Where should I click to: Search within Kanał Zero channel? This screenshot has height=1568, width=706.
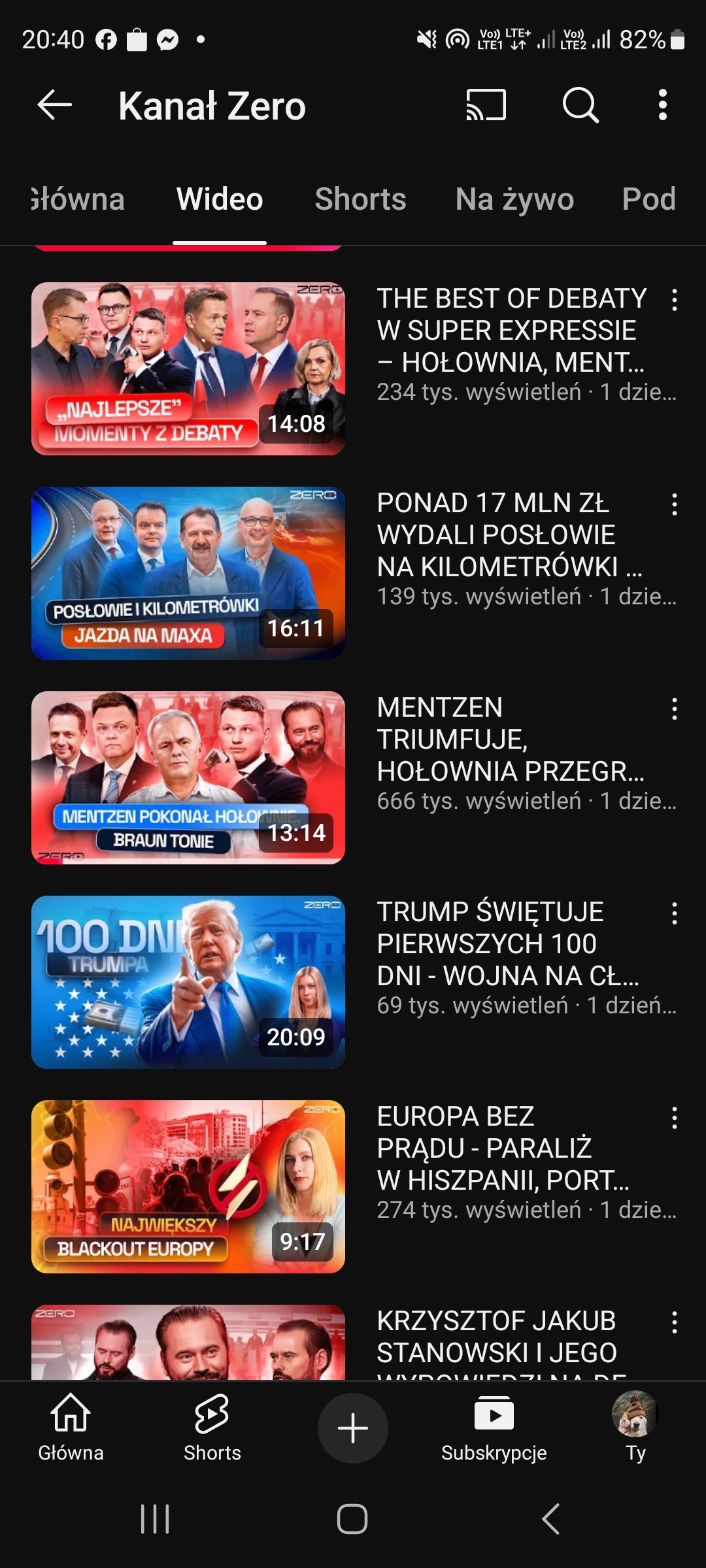coord(580,105)
